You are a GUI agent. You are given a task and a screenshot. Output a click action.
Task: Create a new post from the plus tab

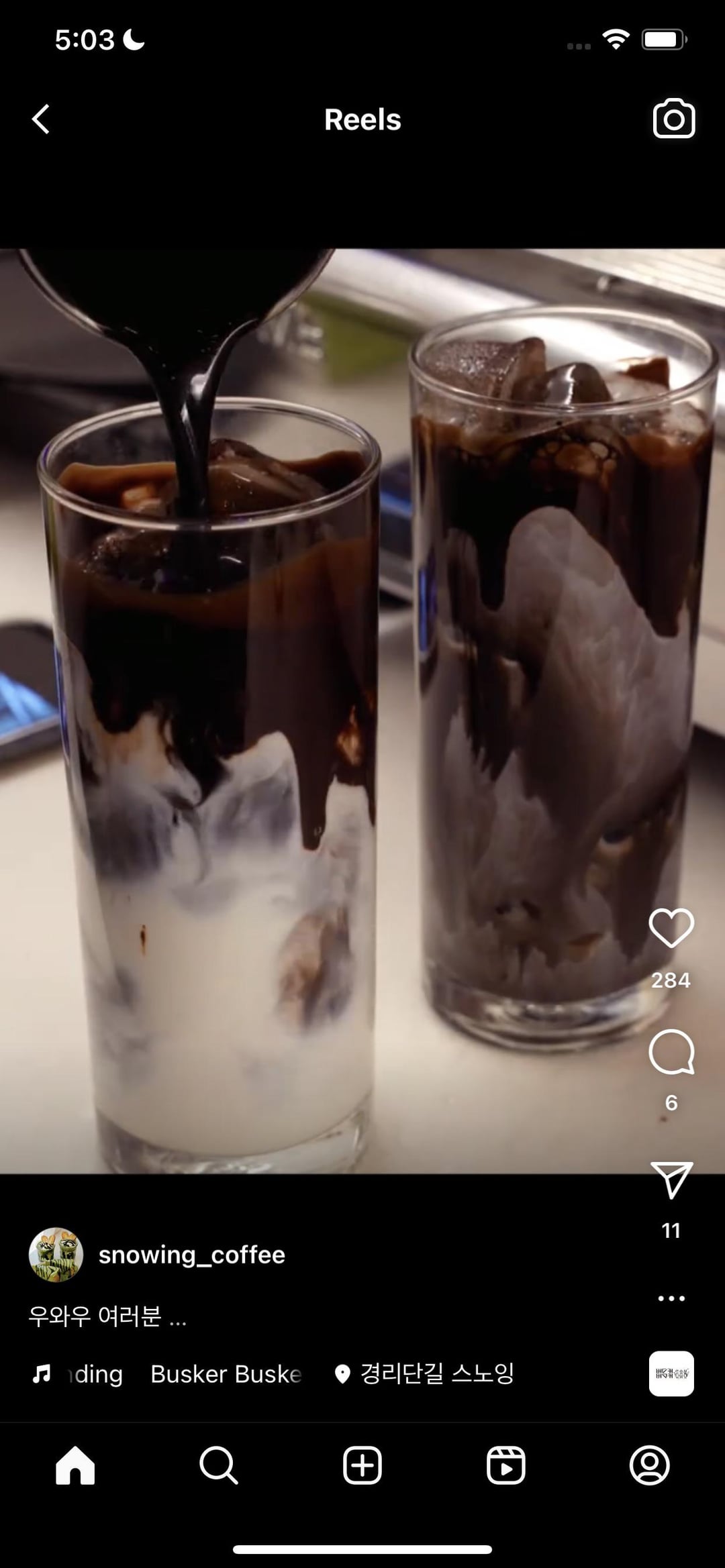click(362, 1465)
